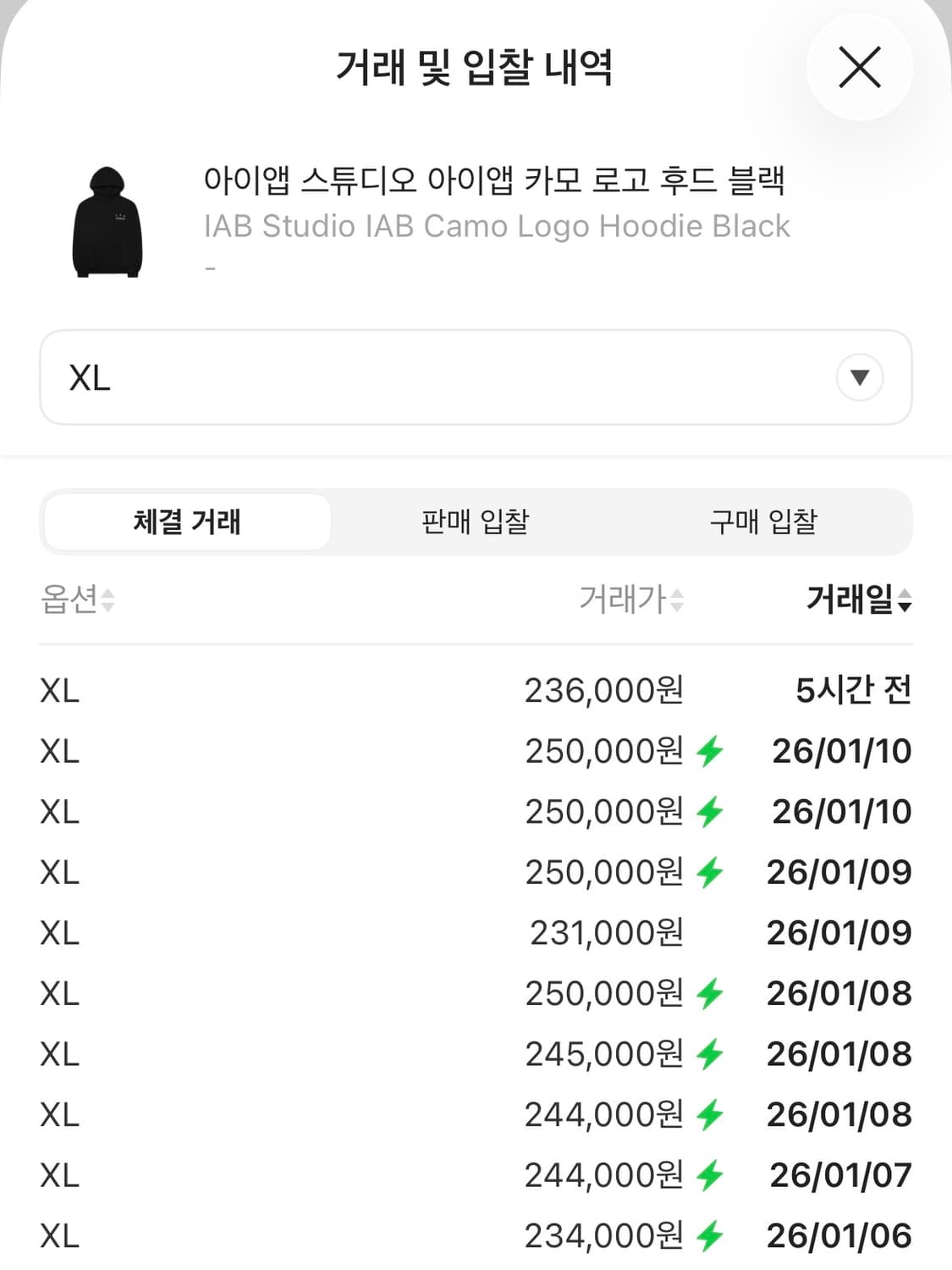Click the lightning fast-delivery icon beside 250,000원 top row
This screenshot has height=1270, width=952.
pyautogui.click(x=707, y=751)
